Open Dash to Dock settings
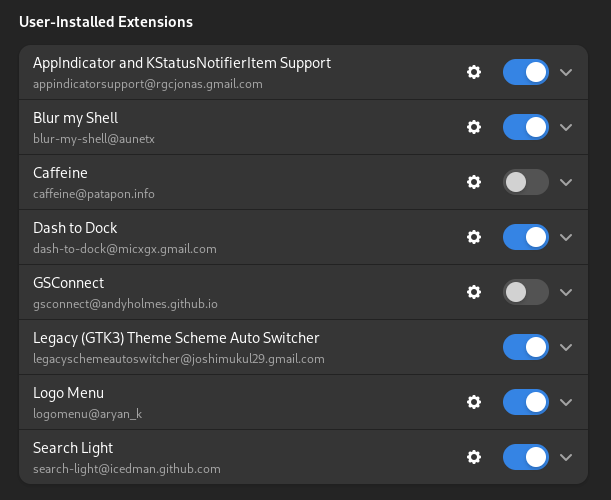The height and width of the screenshot is (500, 611). 474,237
